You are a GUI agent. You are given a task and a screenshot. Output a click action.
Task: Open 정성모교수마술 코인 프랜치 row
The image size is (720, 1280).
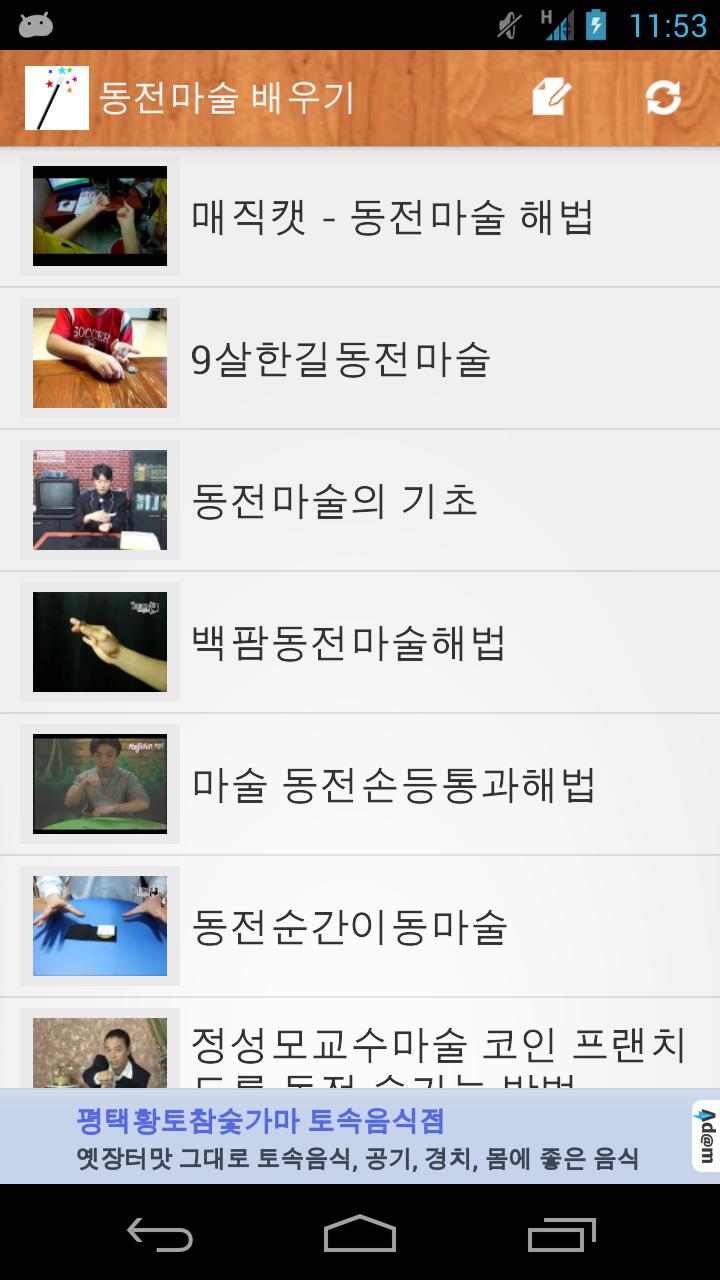tap(360, 1043)
